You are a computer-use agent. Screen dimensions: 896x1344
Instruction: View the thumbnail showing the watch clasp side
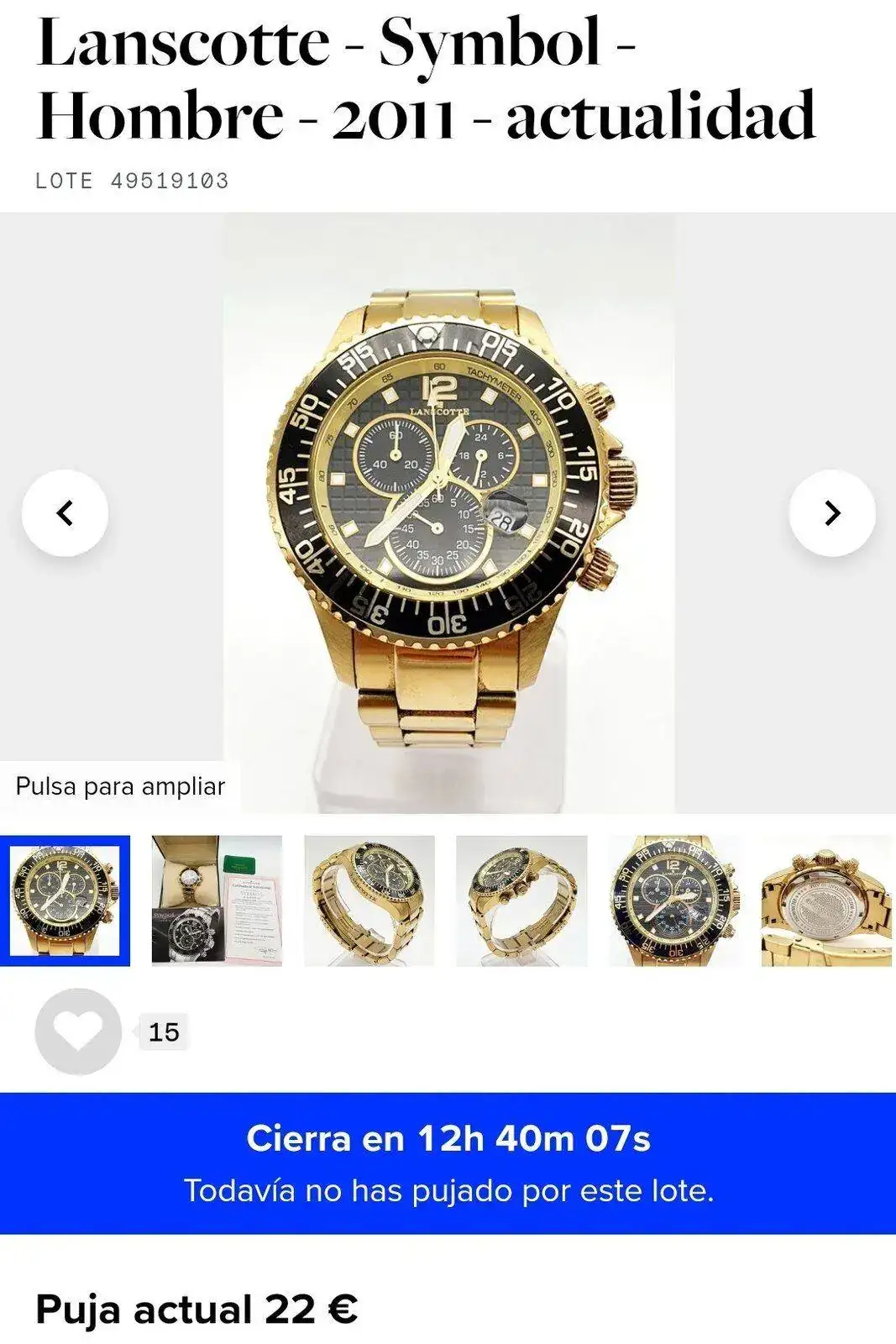(x=369, y=900)
